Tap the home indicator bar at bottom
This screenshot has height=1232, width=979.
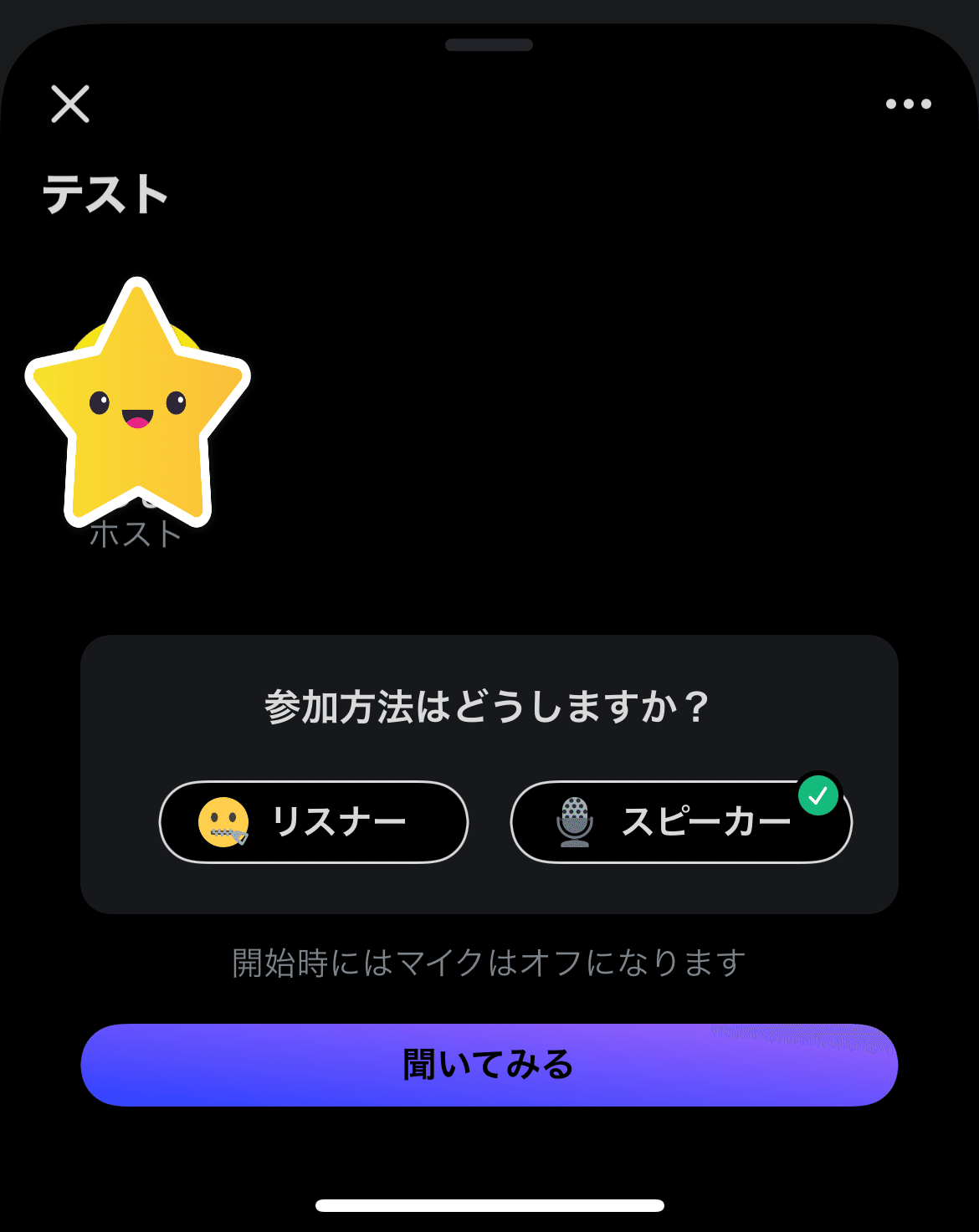pyautogui.click(x=489, y=1207)
